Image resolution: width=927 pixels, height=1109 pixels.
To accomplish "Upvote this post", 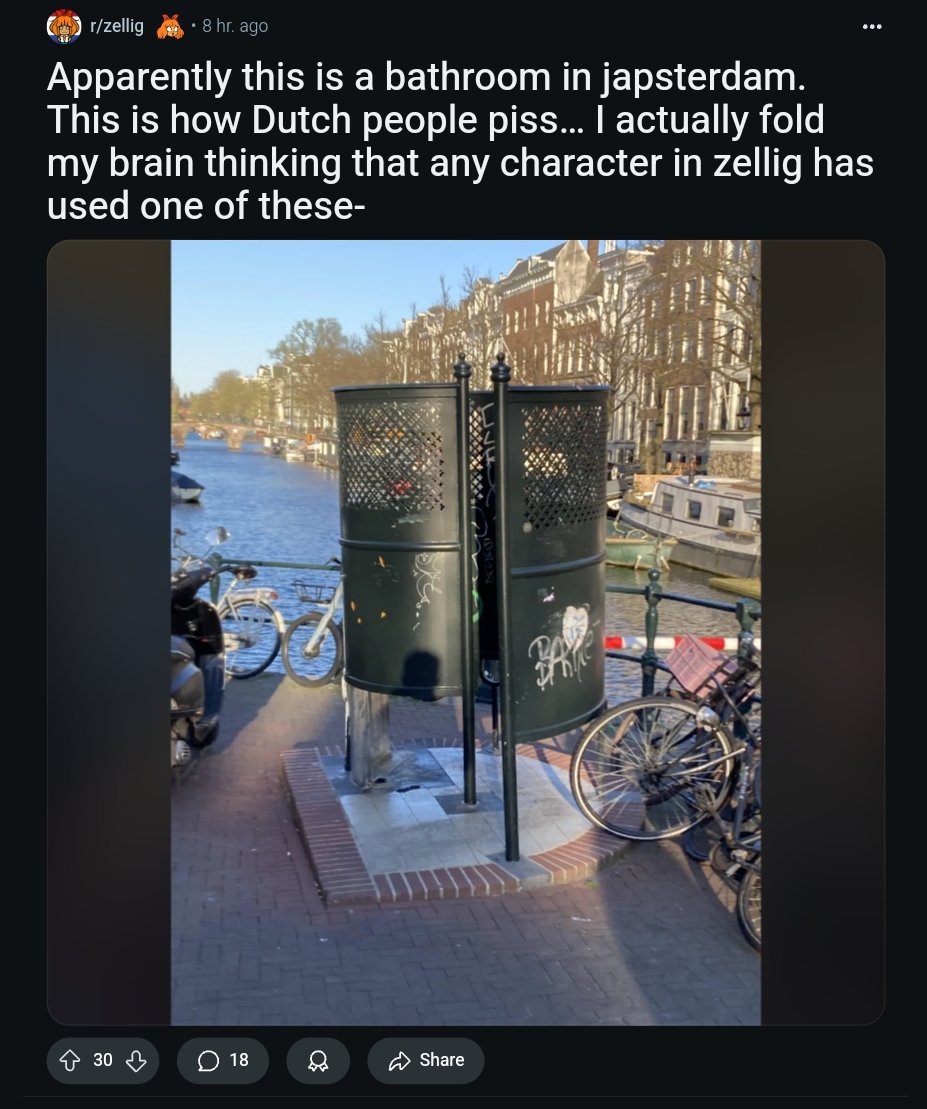I will click(70, 1060).
